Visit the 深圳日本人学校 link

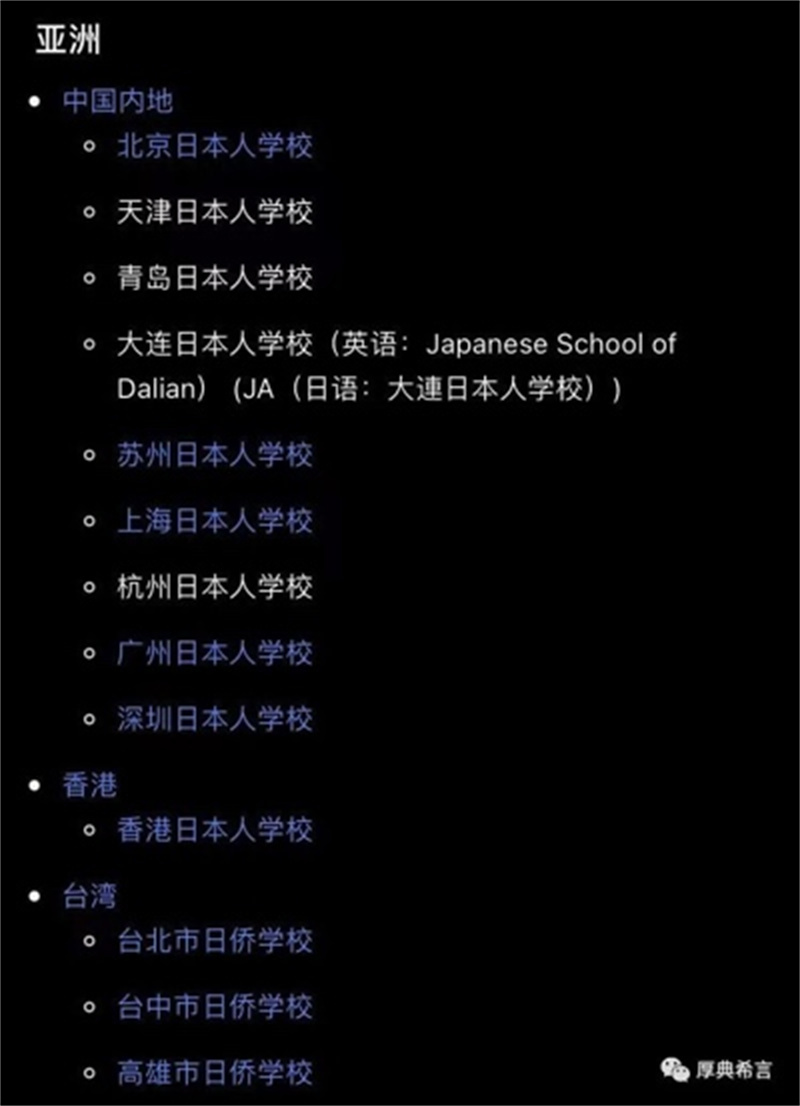coord(215,719)
